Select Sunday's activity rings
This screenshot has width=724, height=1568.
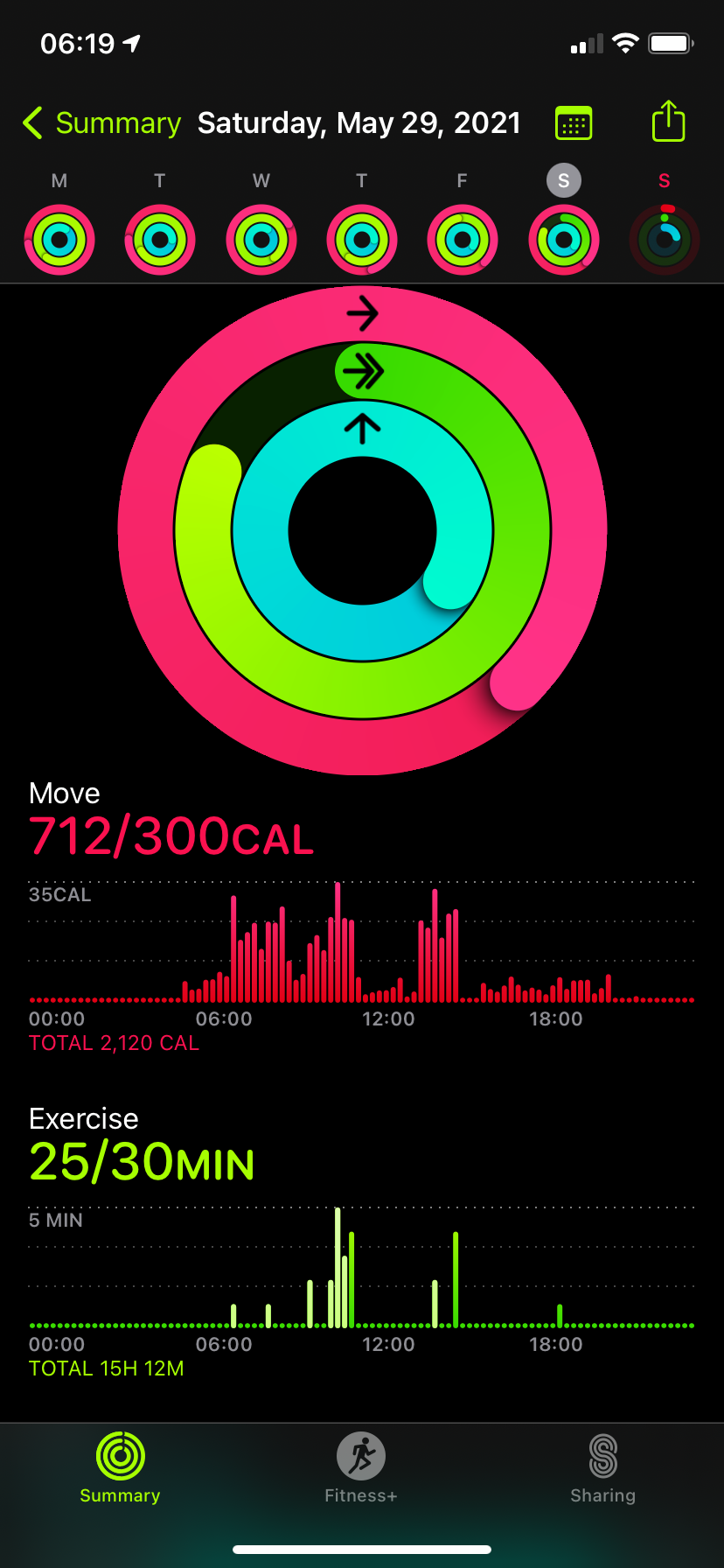[x=665, y=239]
